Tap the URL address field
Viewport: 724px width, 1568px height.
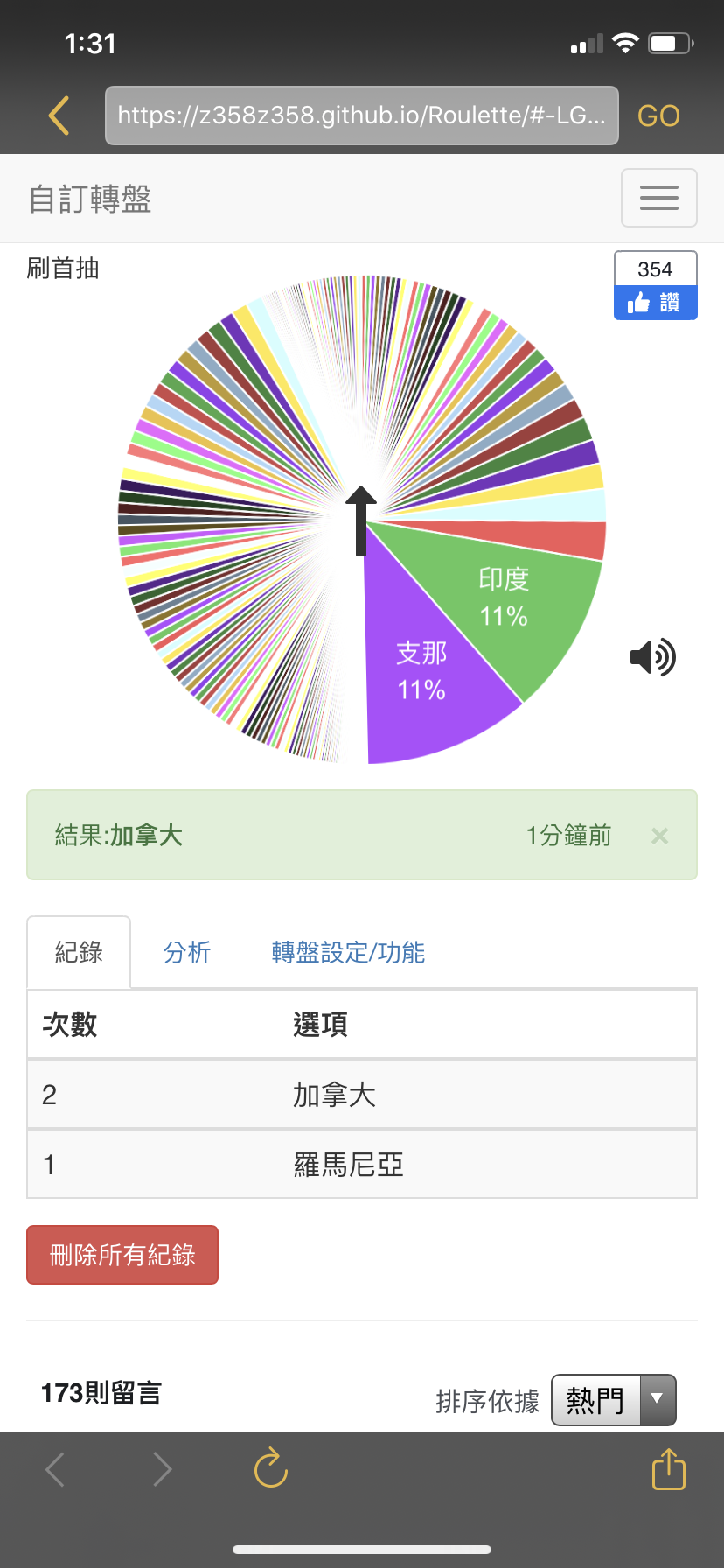[362, 115]
